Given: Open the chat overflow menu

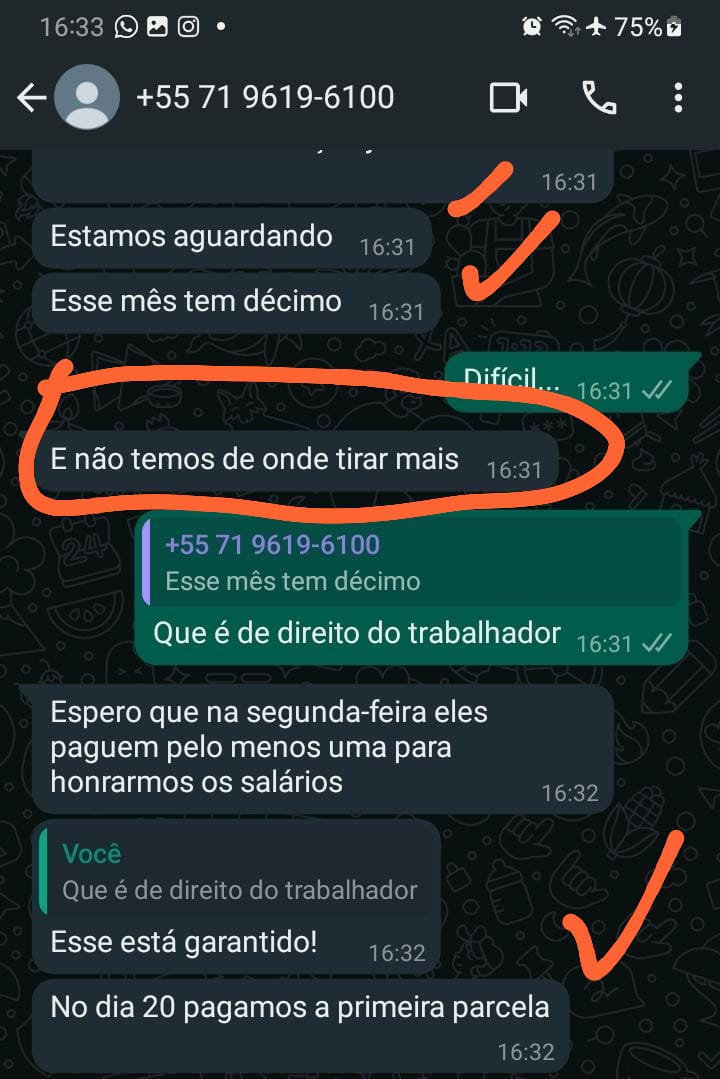Looking at the screenshot, I should tap(678, 98).
